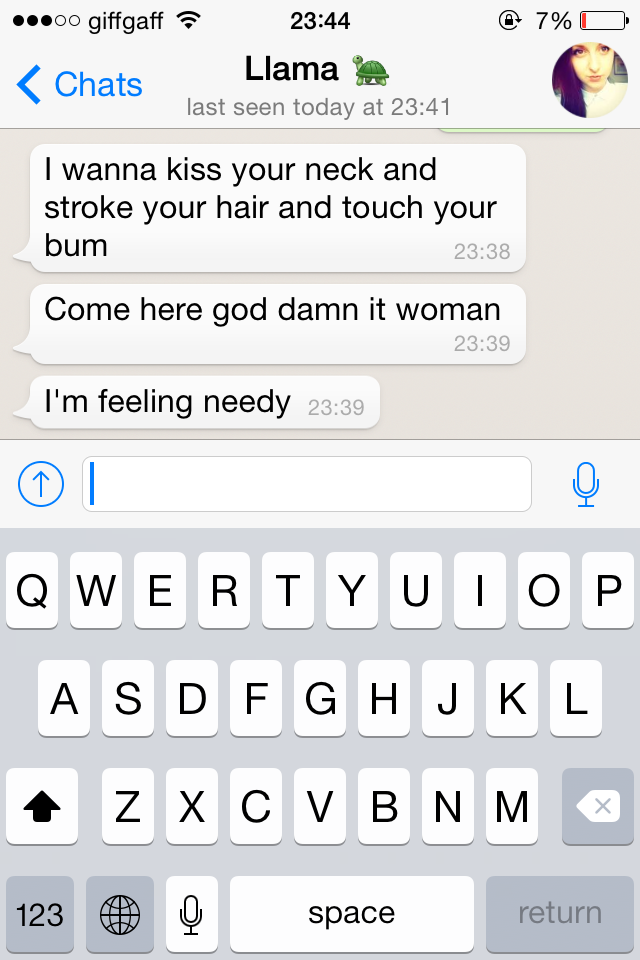Open Llama's contact info from the header
640x960 pixels.
click(x=316, y=84)
